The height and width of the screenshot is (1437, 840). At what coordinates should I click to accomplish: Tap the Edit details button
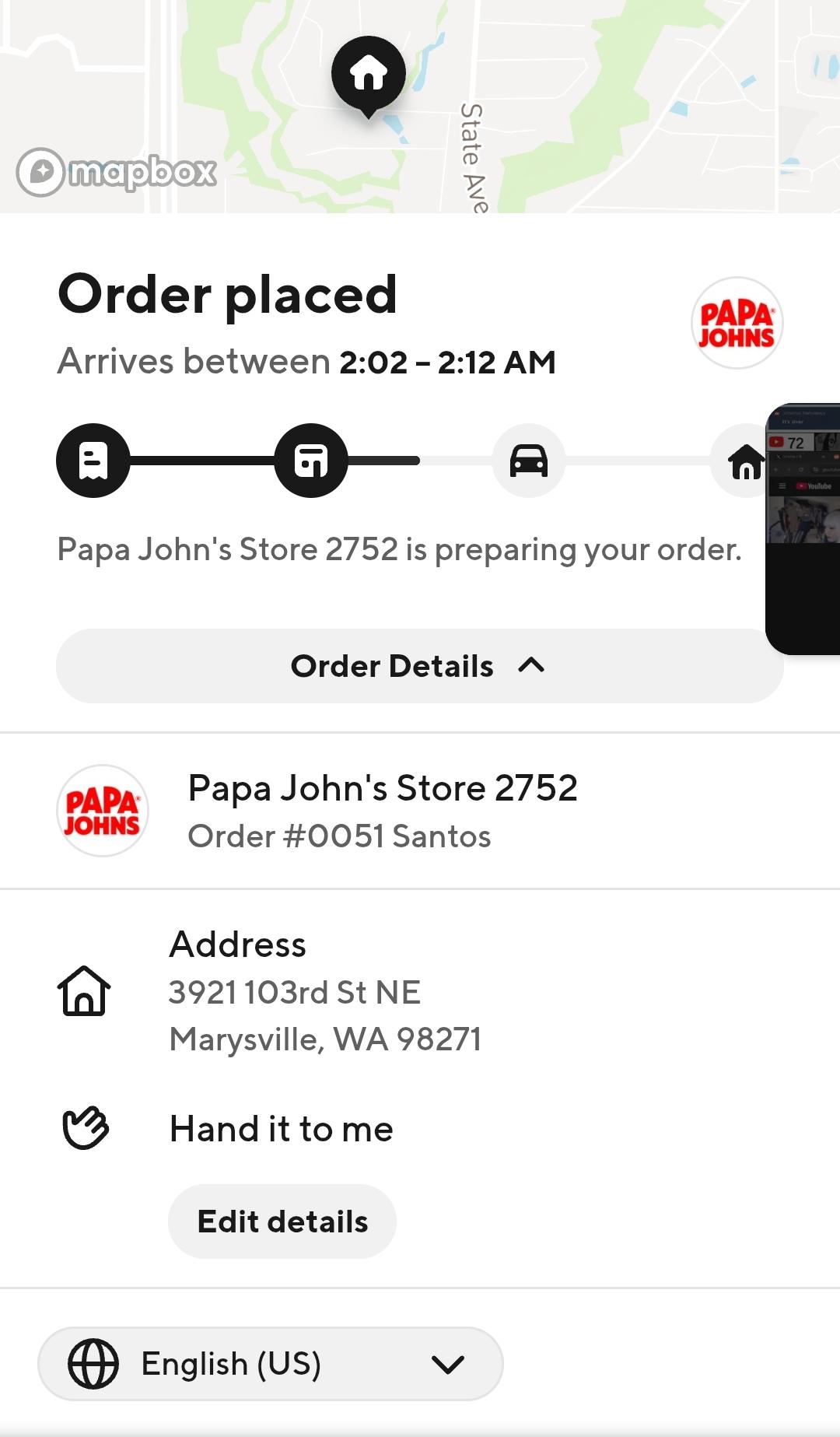(282, 1221)
